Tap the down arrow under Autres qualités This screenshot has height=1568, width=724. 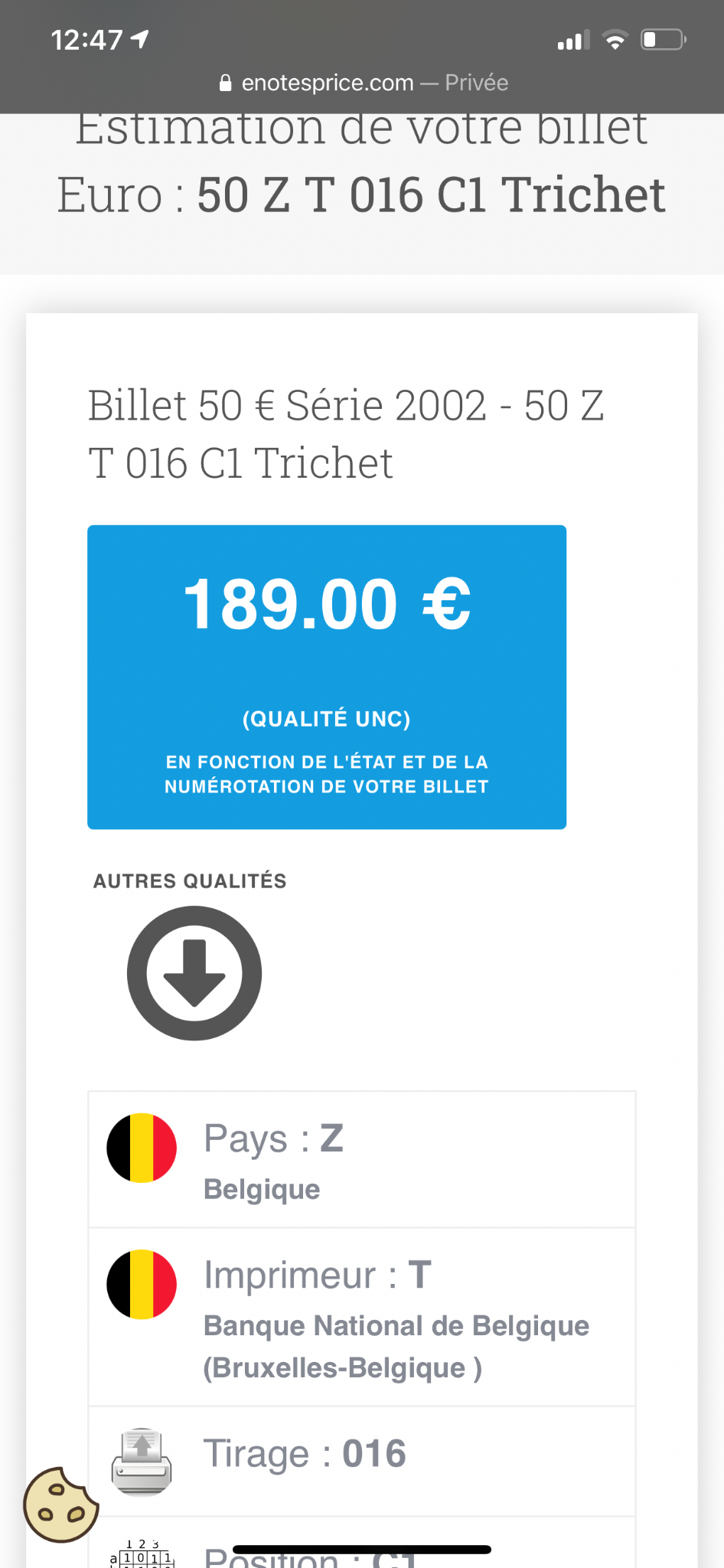pyautogui.click(x=194, y=973)
